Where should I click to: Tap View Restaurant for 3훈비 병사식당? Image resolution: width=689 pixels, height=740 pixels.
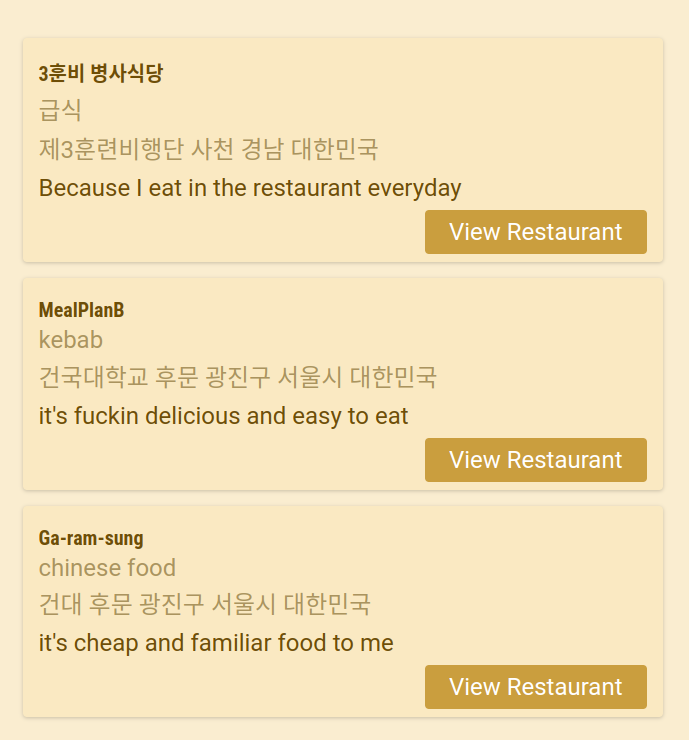point(535,232)
